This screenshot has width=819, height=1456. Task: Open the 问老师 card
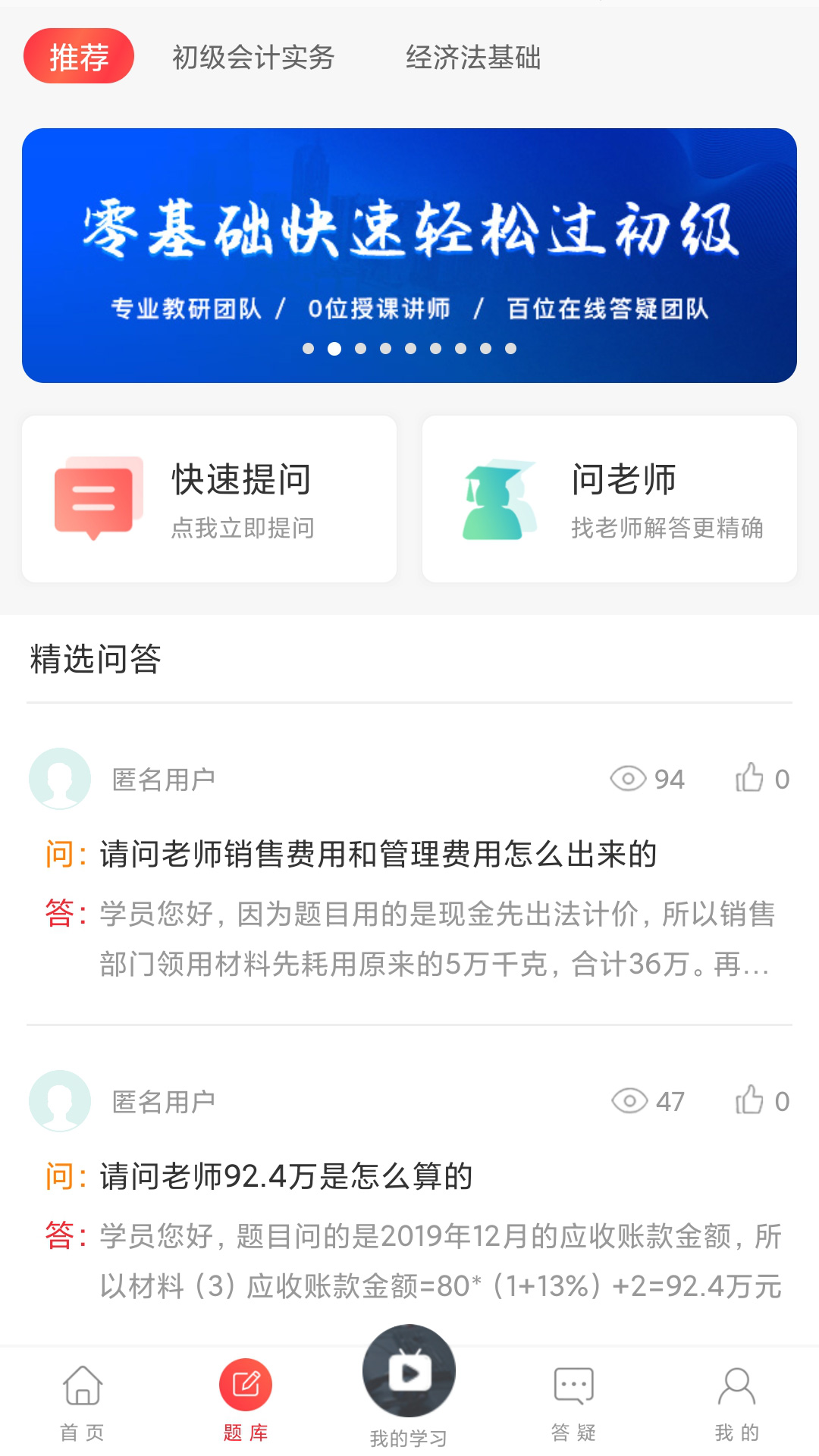pos(609,499)
